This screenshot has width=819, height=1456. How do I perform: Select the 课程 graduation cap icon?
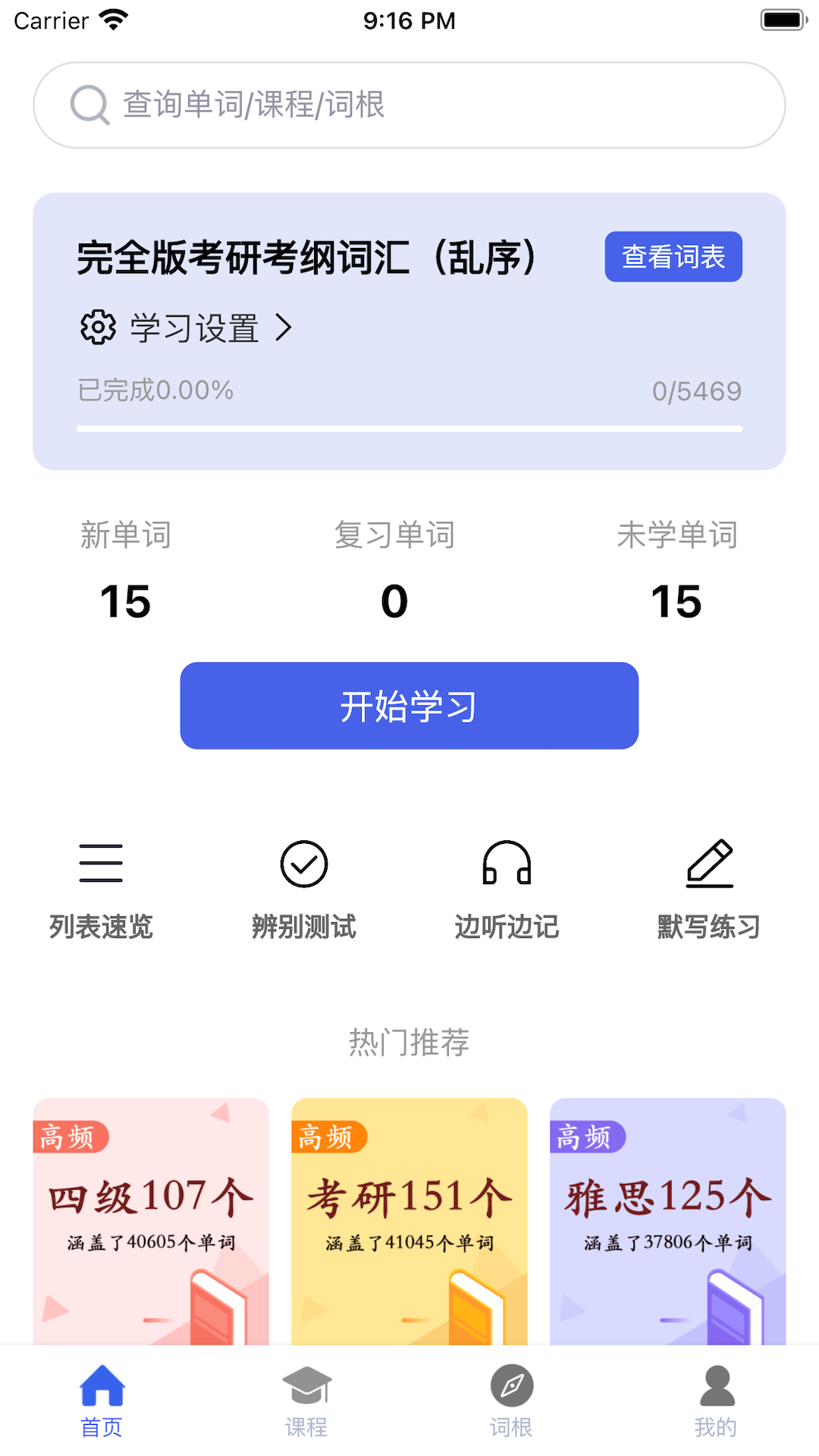306,1399
